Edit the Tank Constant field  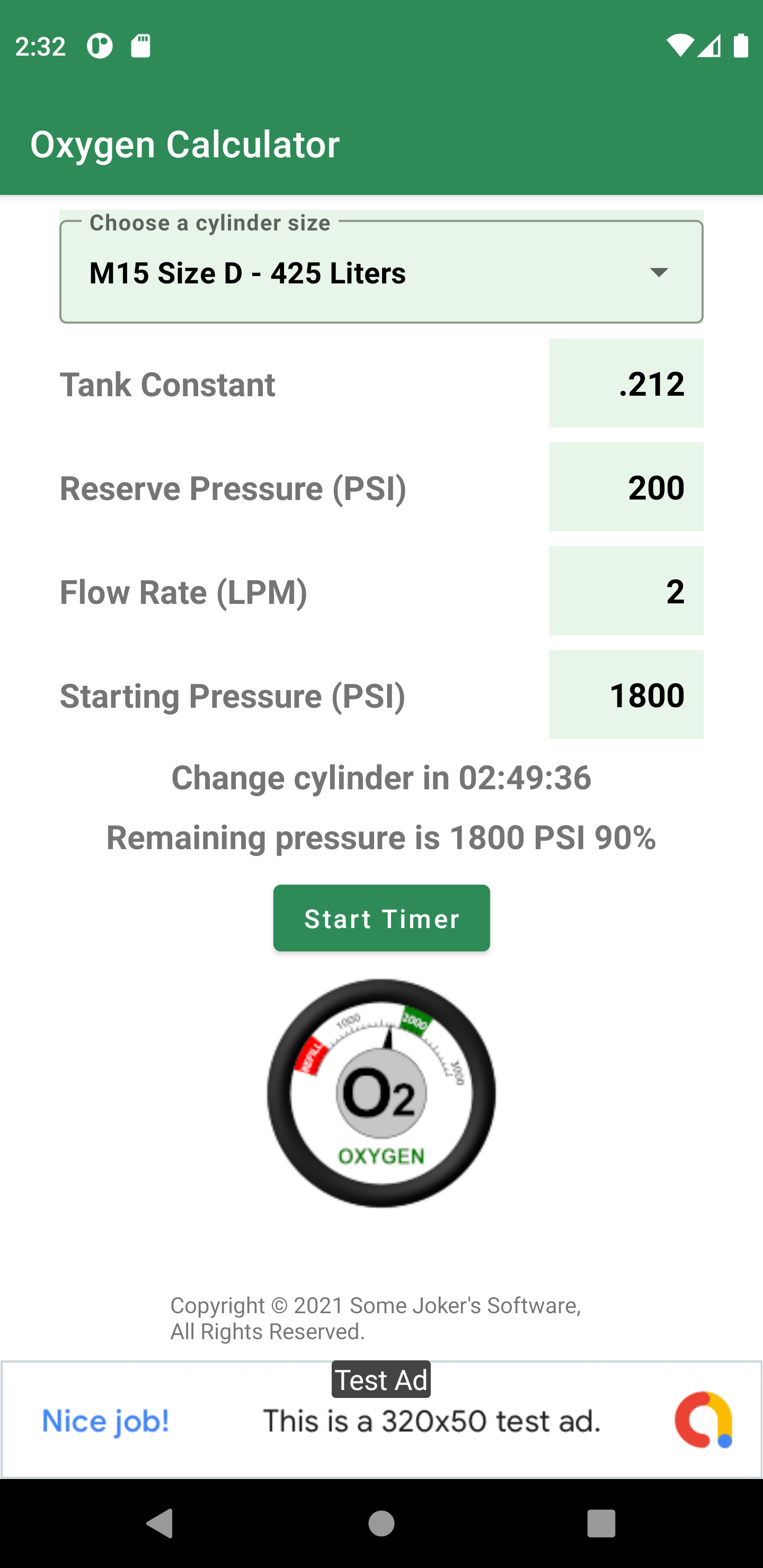tap(625, 384)
